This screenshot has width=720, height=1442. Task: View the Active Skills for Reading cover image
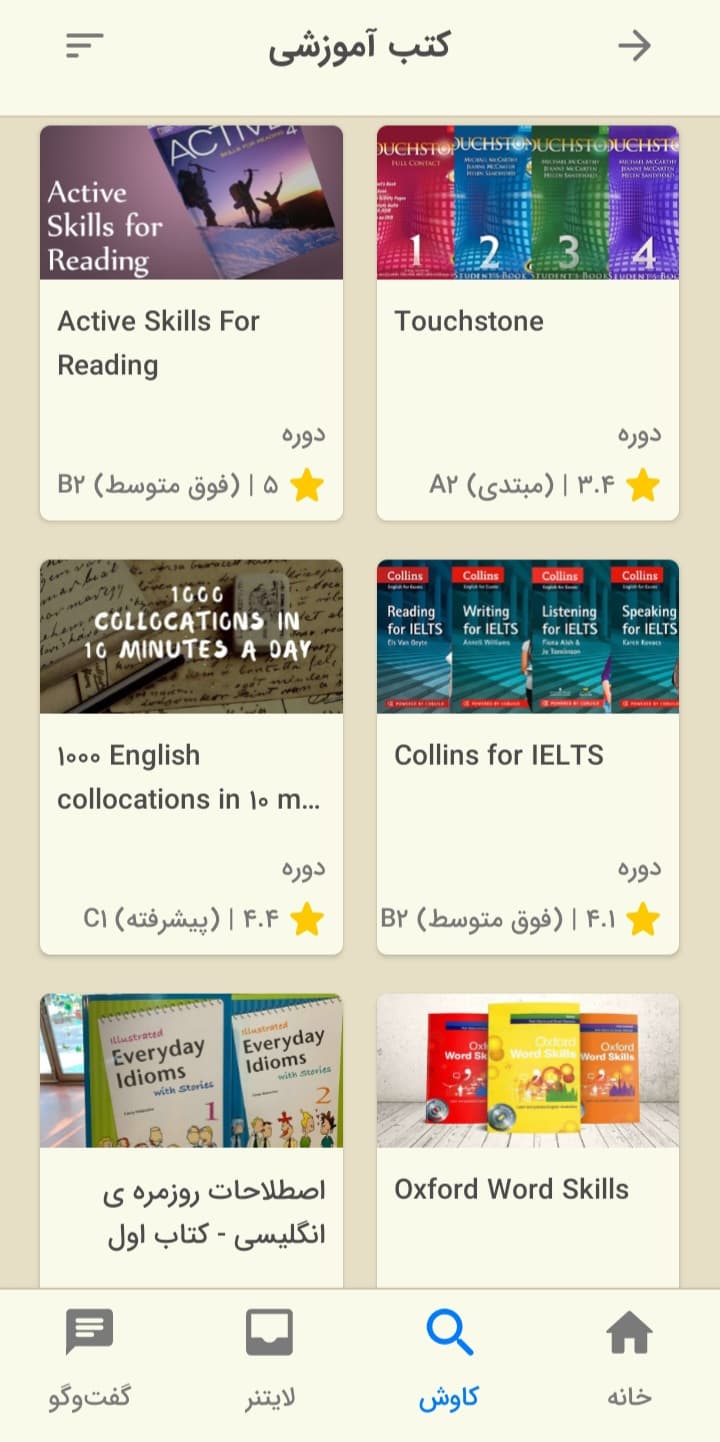click(x=191, y=203)
